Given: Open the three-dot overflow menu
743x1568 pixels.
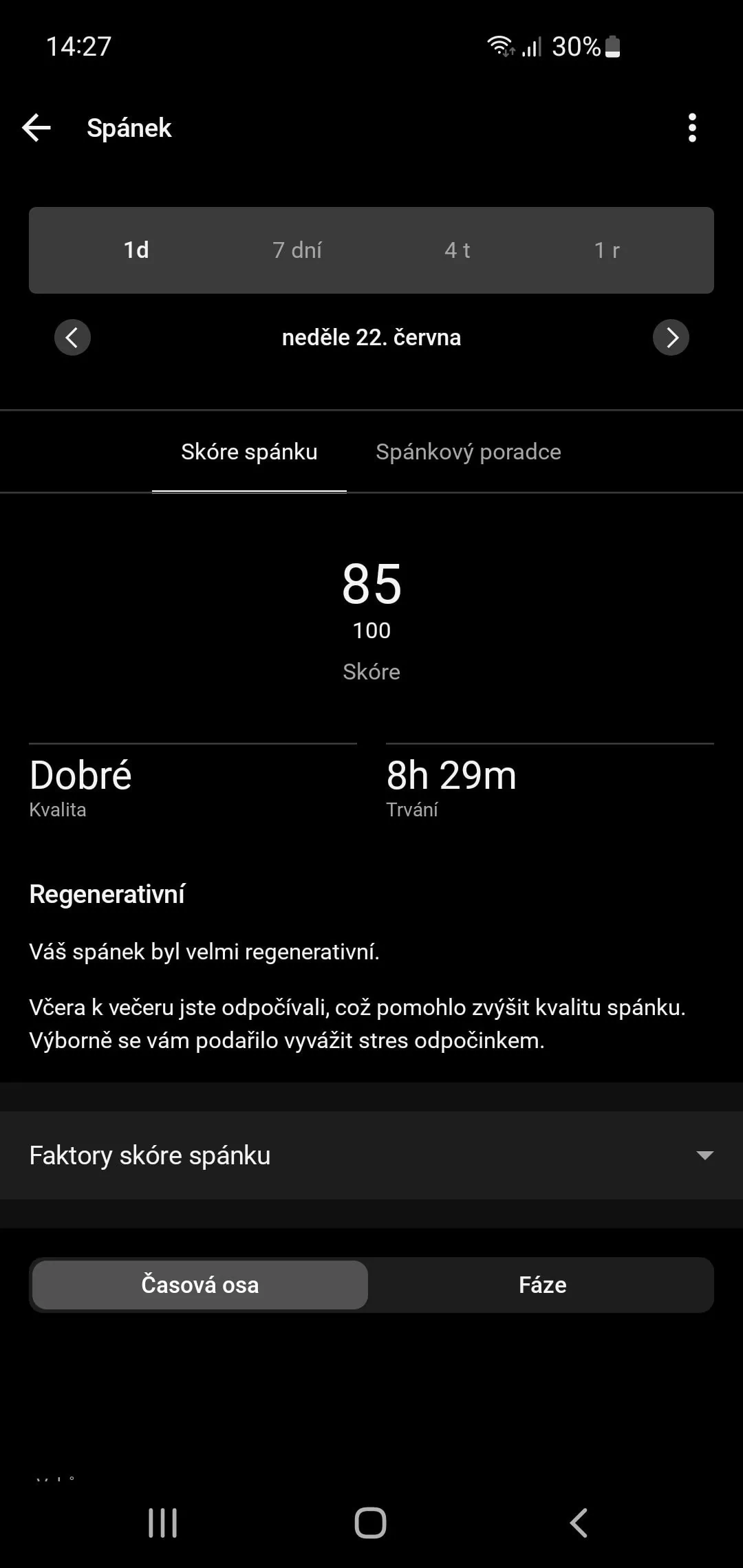Looking at the screenshot, I should 692,128.
